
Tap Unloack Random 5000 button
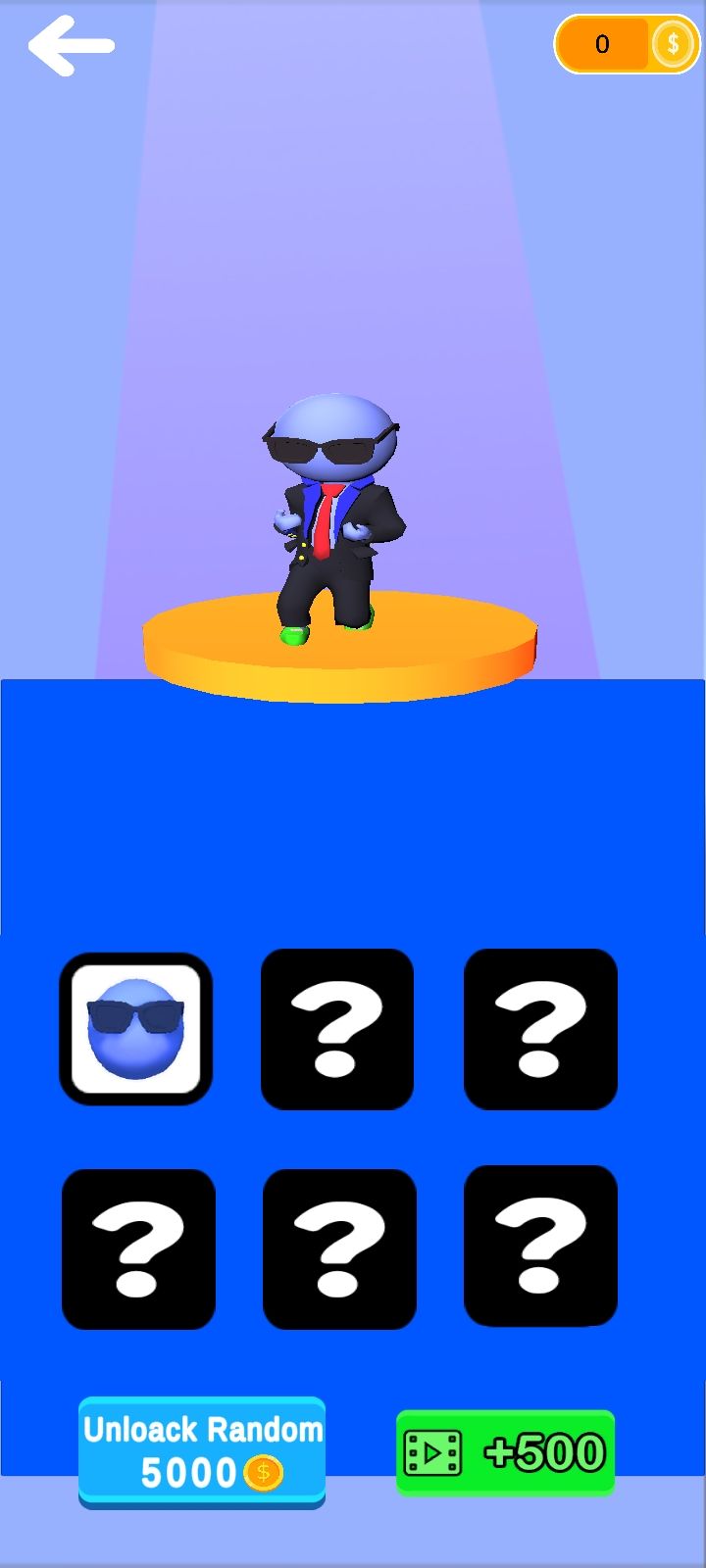coord(202,1451)
